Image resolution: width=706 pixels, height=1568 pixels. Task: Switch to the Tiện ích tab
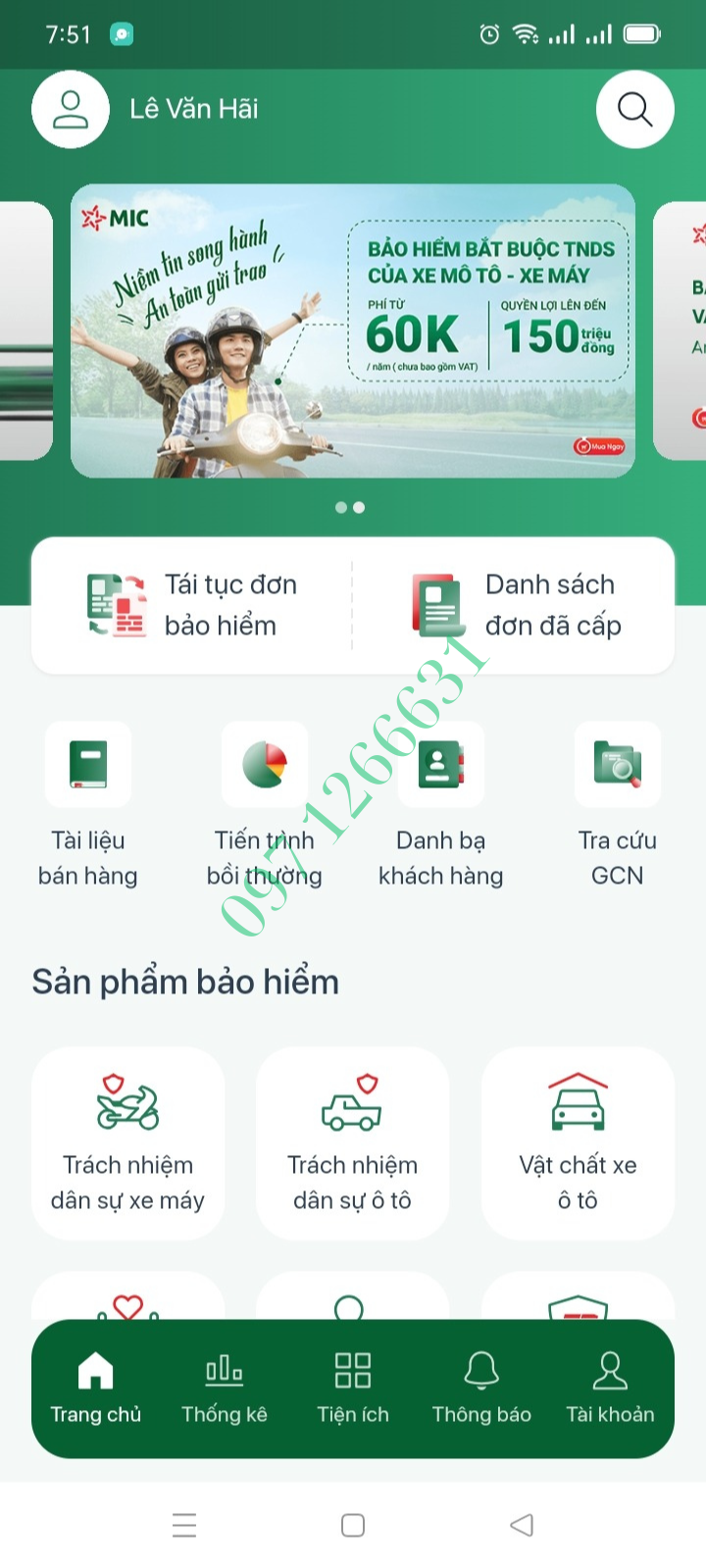(353, 1388)
